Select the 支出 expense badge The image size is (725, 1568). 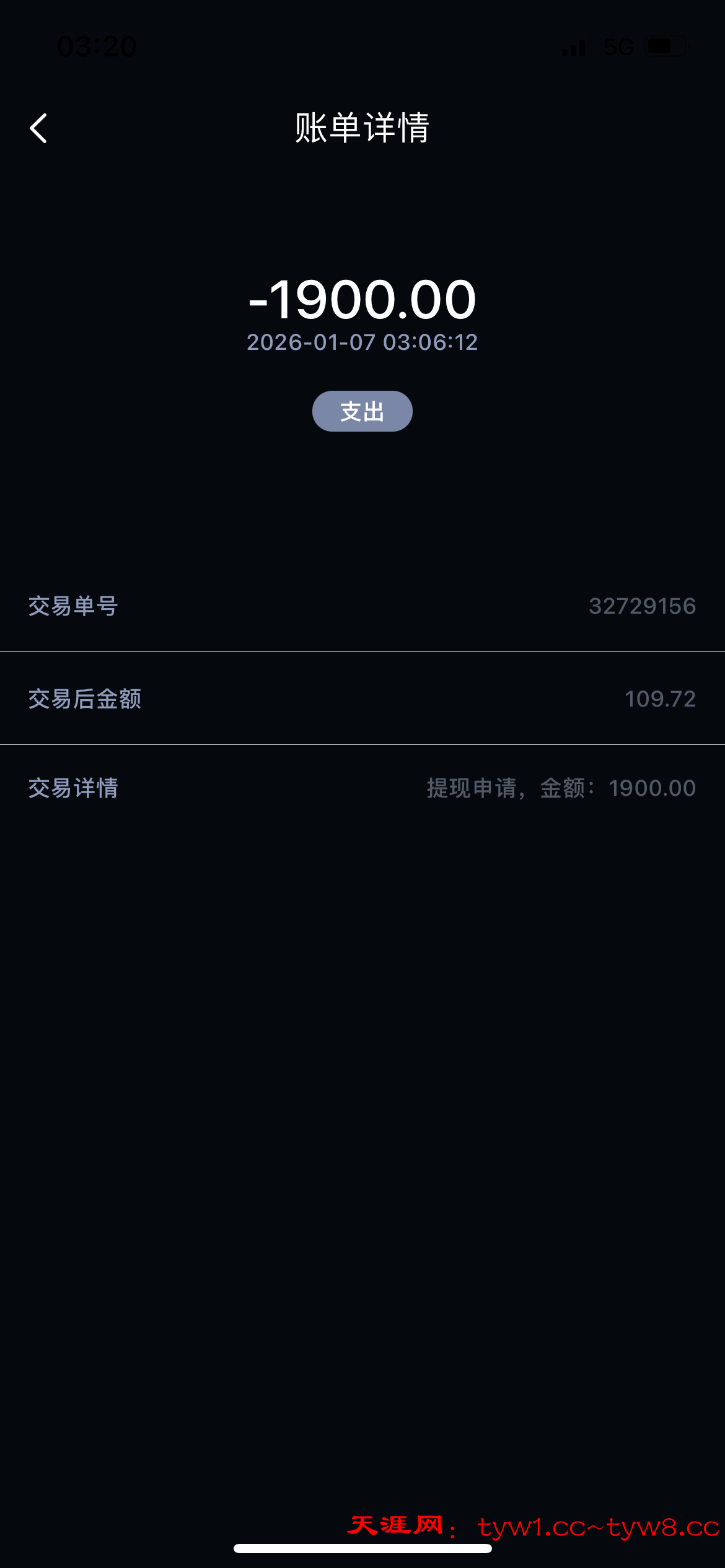pyautogui.click(x=362, y=411)
